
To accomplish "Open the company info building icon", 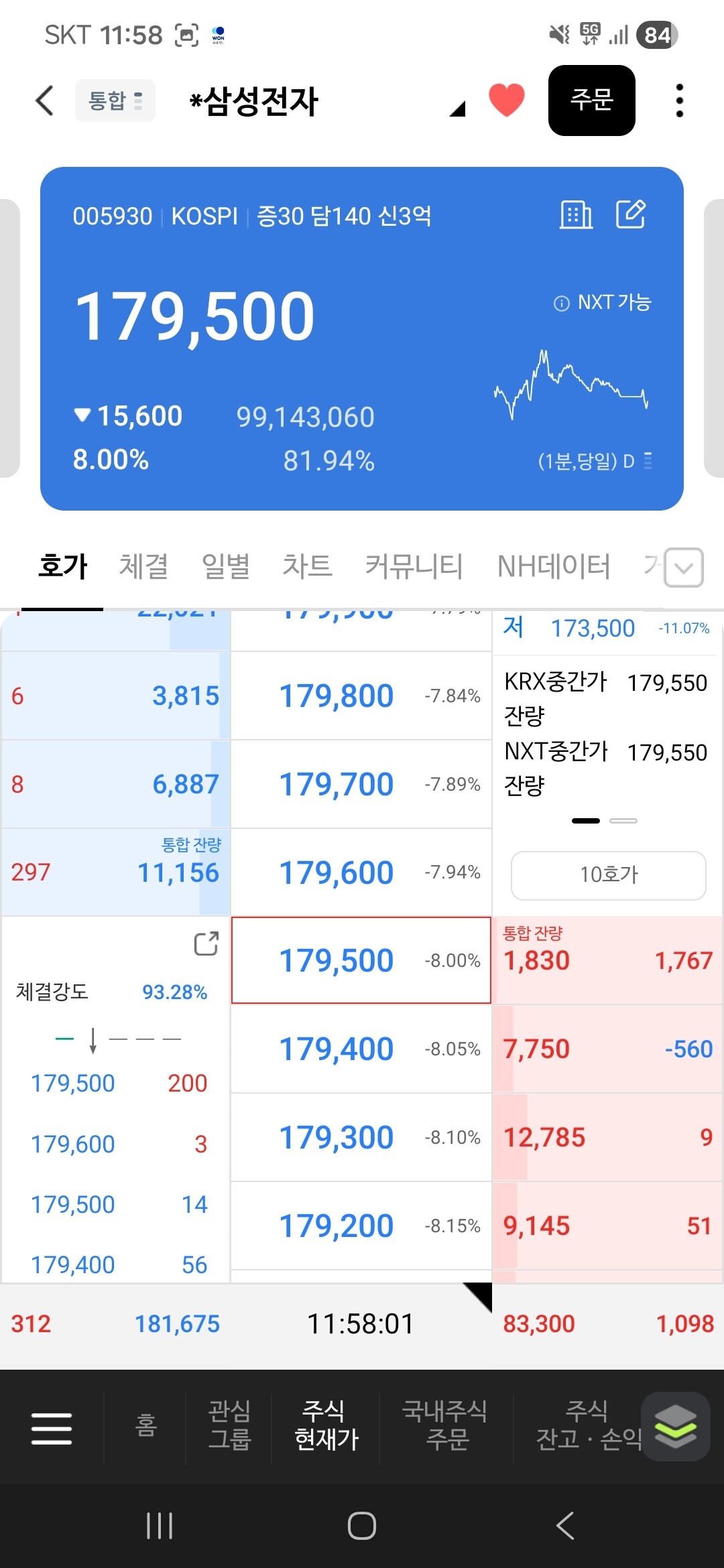I will coord(576,214).
